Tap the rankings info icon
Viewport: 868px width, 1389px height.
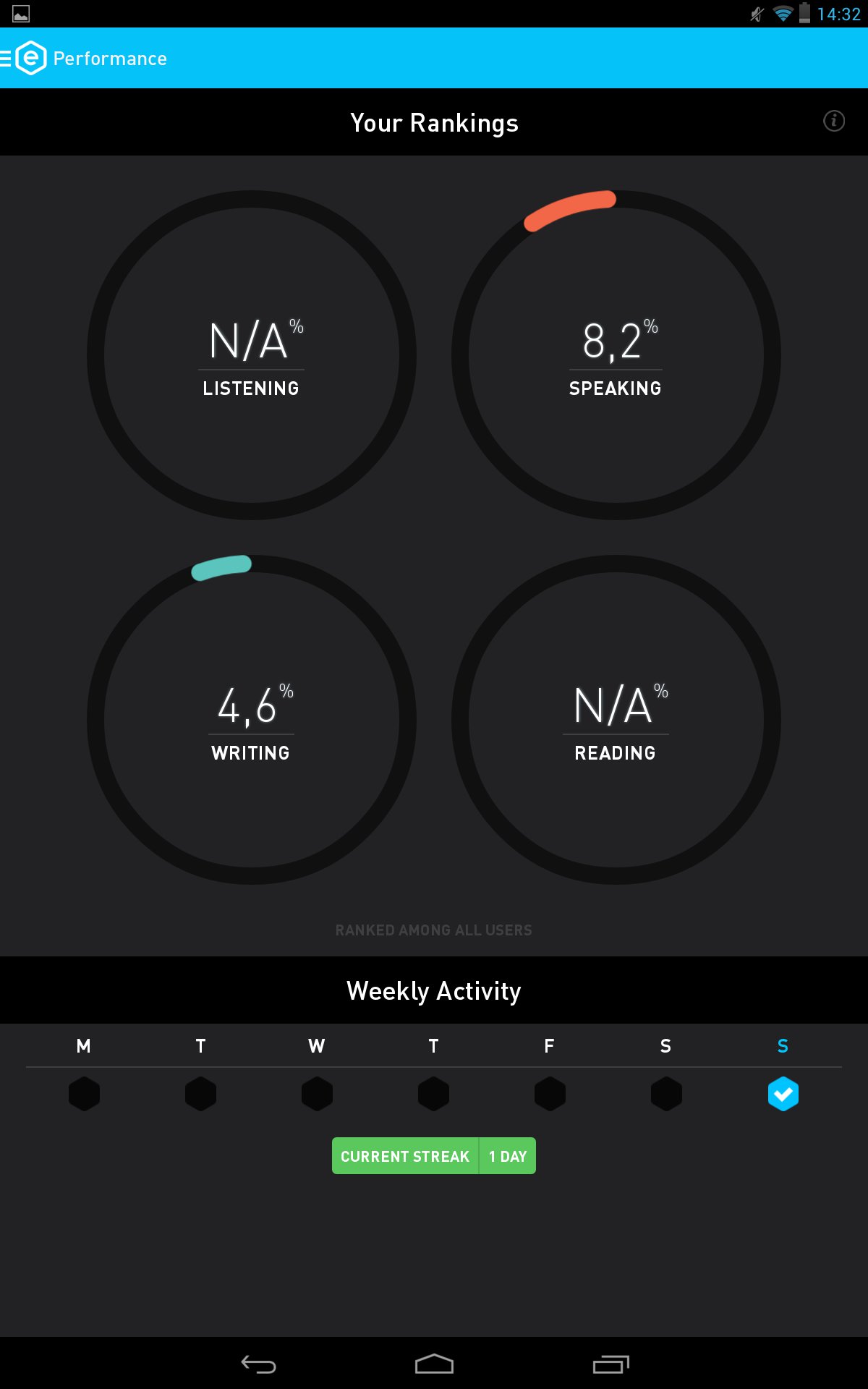[x=833, y=121]
